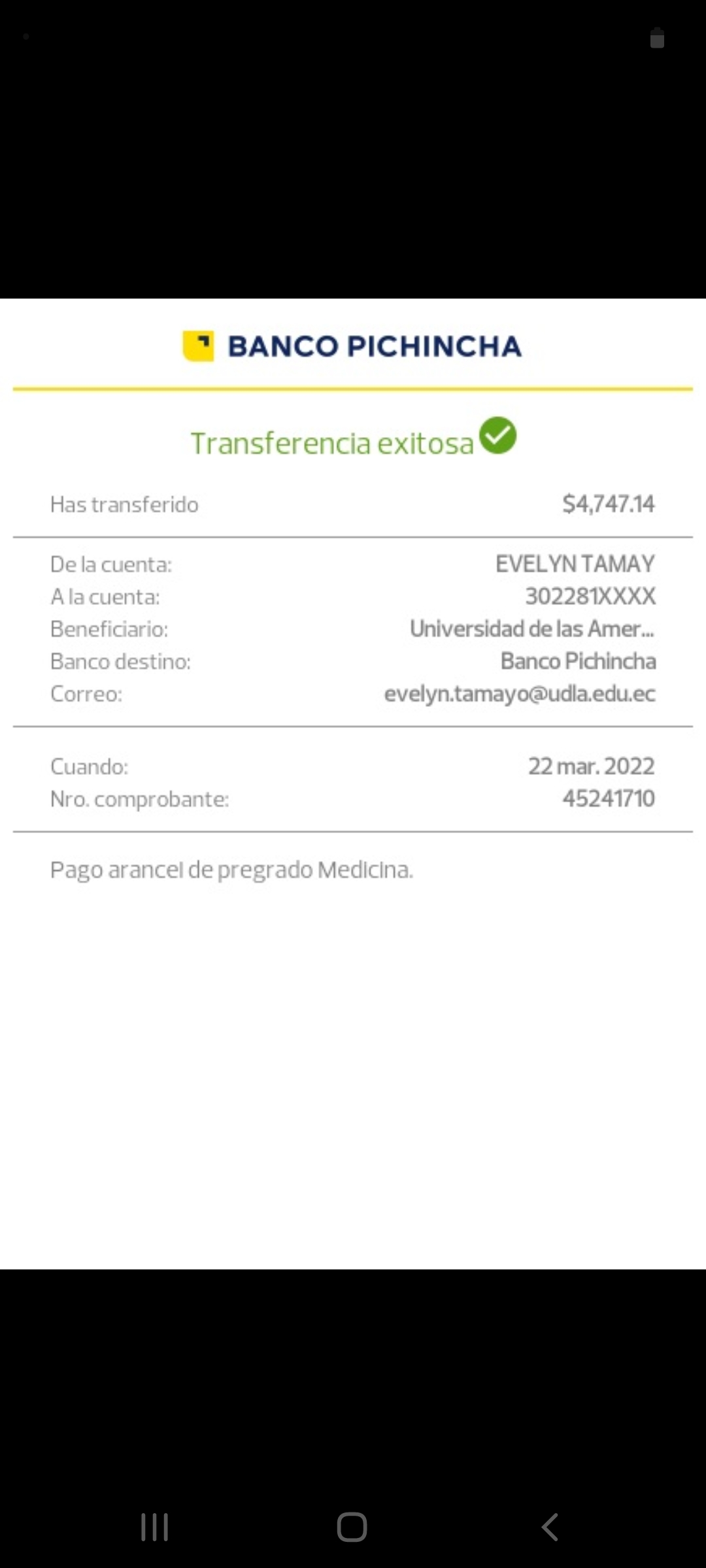Go back using the navigation bar arrow
Image resolution: width=706 pixels, height=1568 pixels.
click(550, 1527)
